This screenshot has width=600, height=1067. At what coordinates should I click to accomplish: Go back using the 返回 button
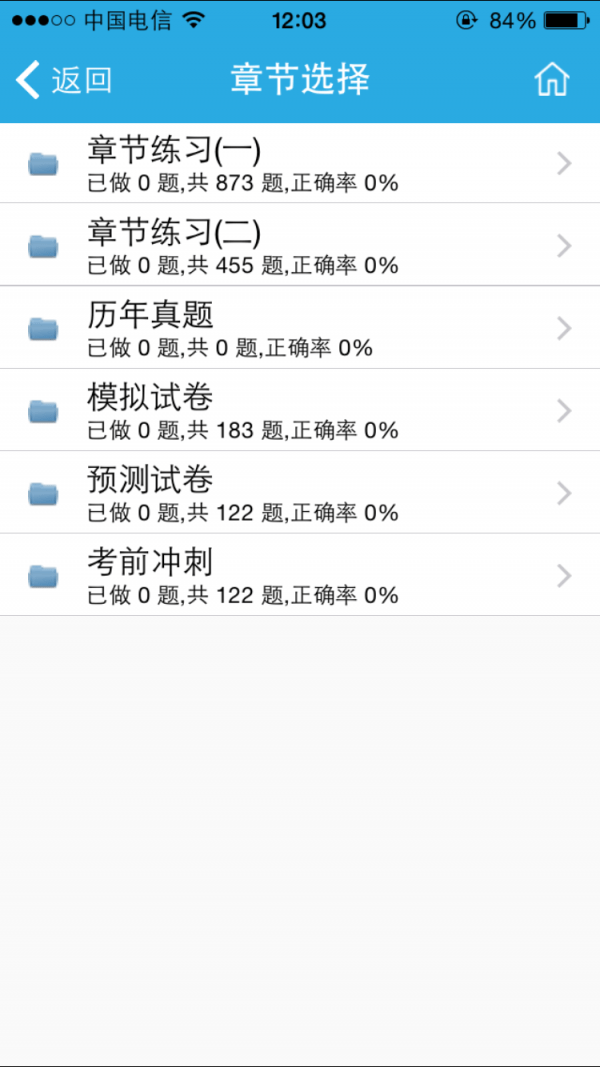(64, 80)
